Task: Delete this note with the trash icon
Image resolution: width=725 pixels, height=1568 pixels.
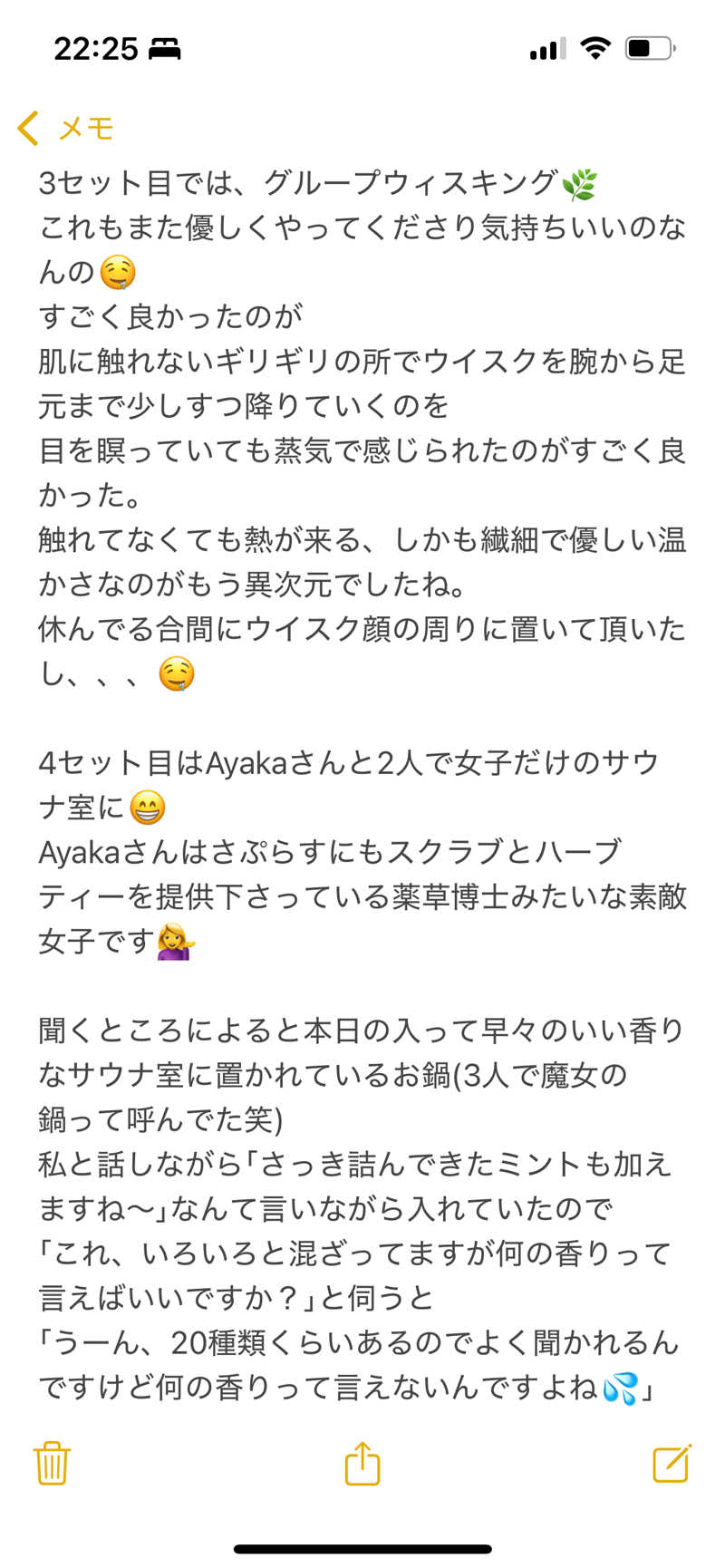Action: (x=52, y=1463)
